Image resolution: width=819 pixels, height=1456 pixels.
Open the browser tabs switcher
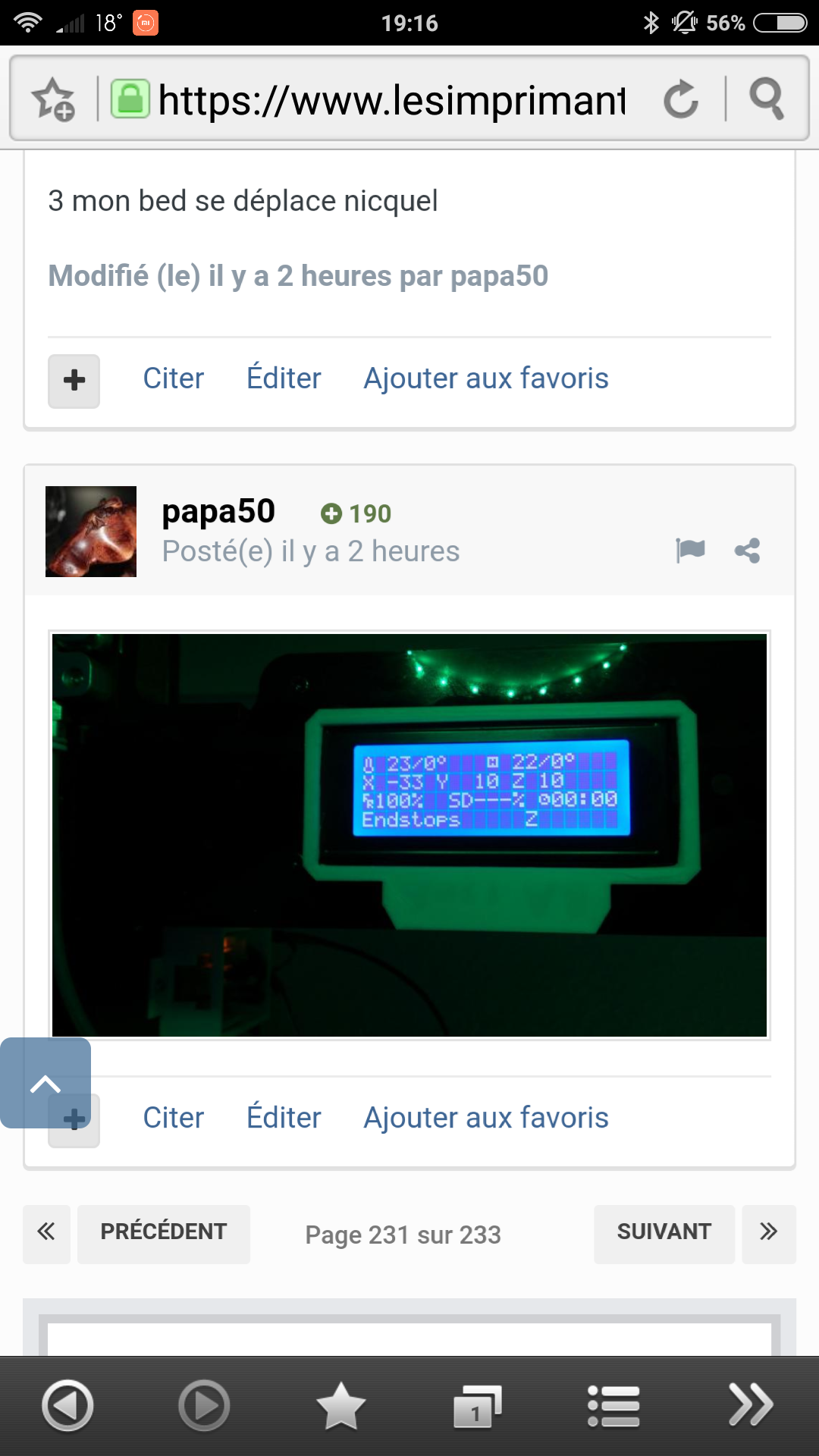(477, 1407)
